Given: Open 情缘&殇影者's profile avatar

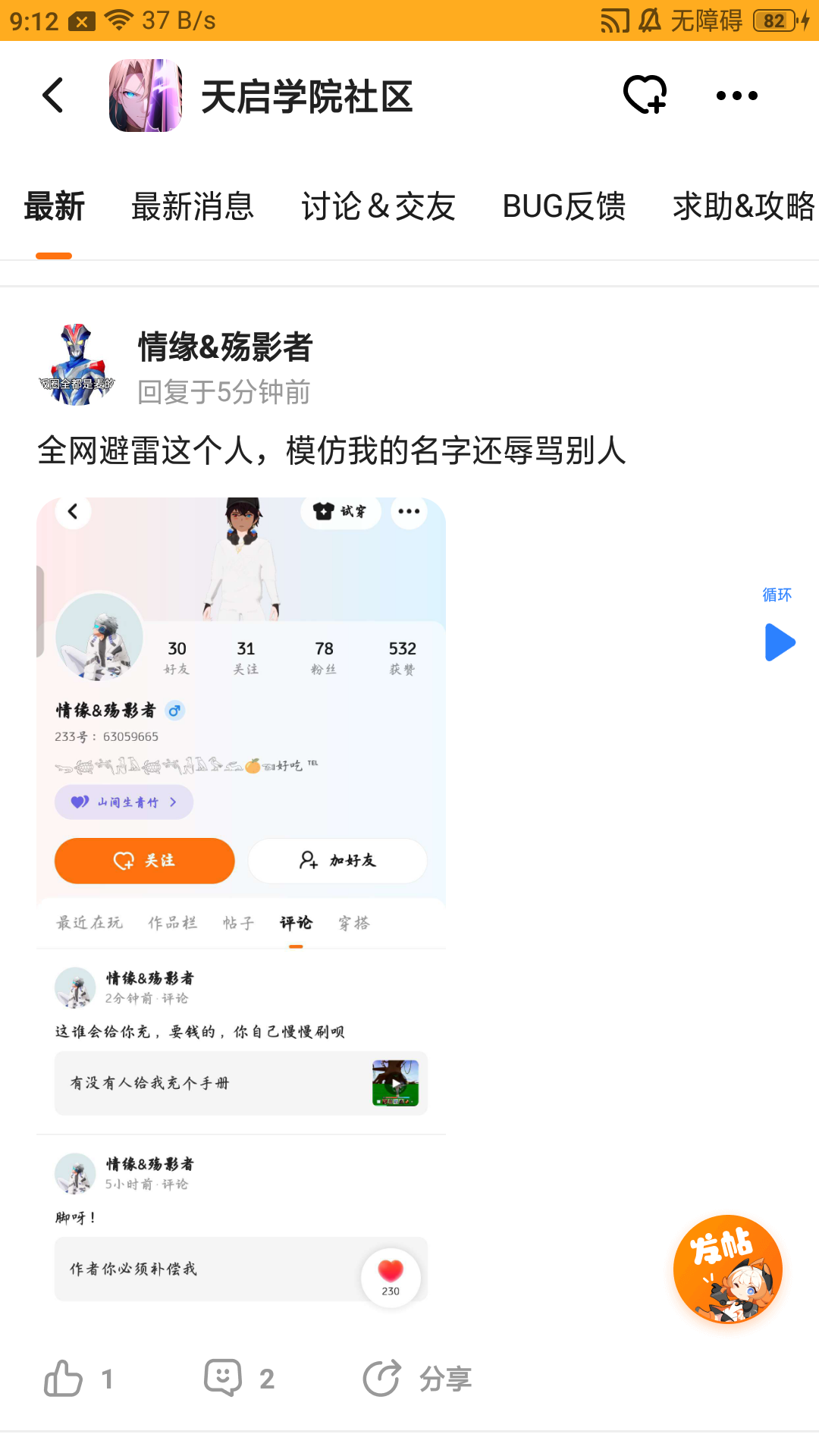Looking at the screenshot, I should [x=77, y=365].
